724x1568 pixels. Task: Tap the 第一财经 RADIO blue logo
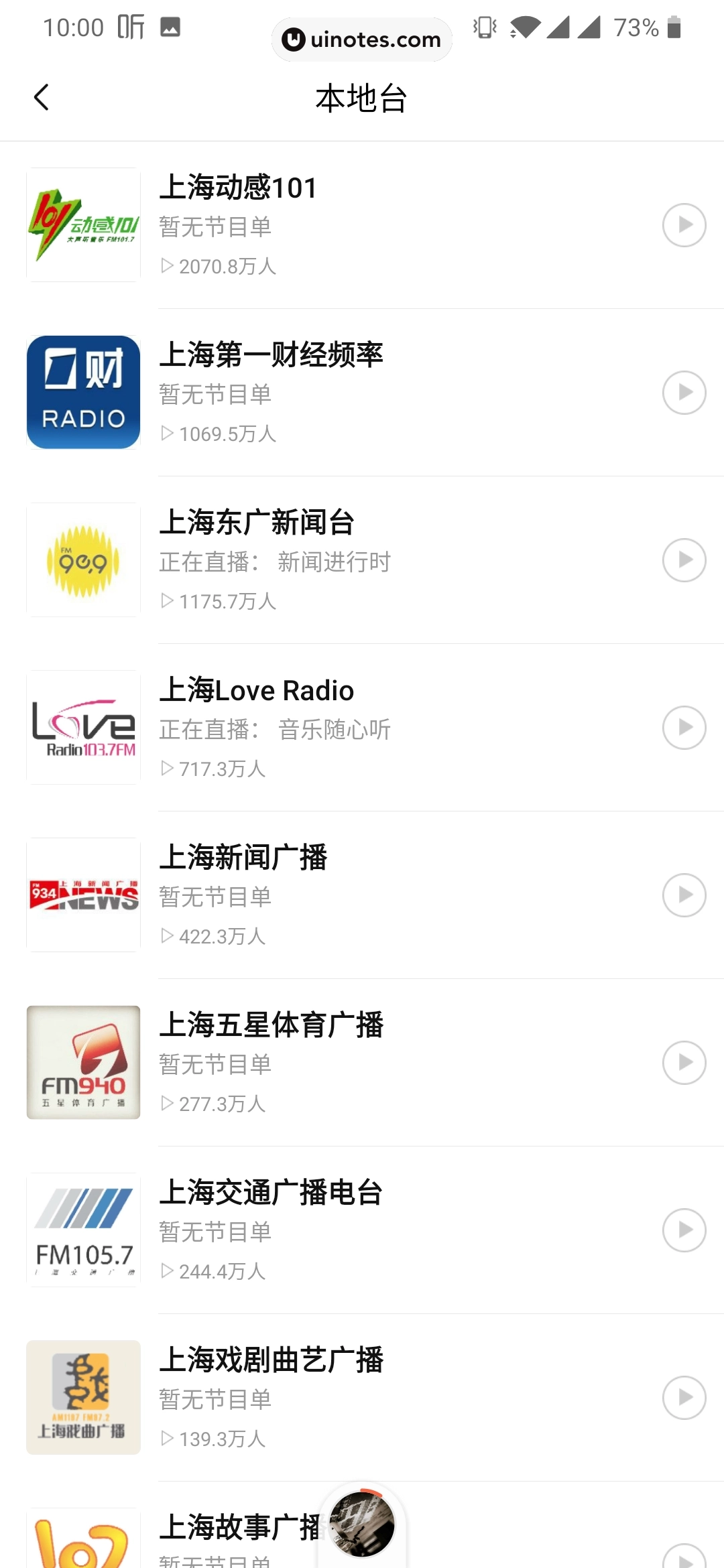click(x=82, y=392)
